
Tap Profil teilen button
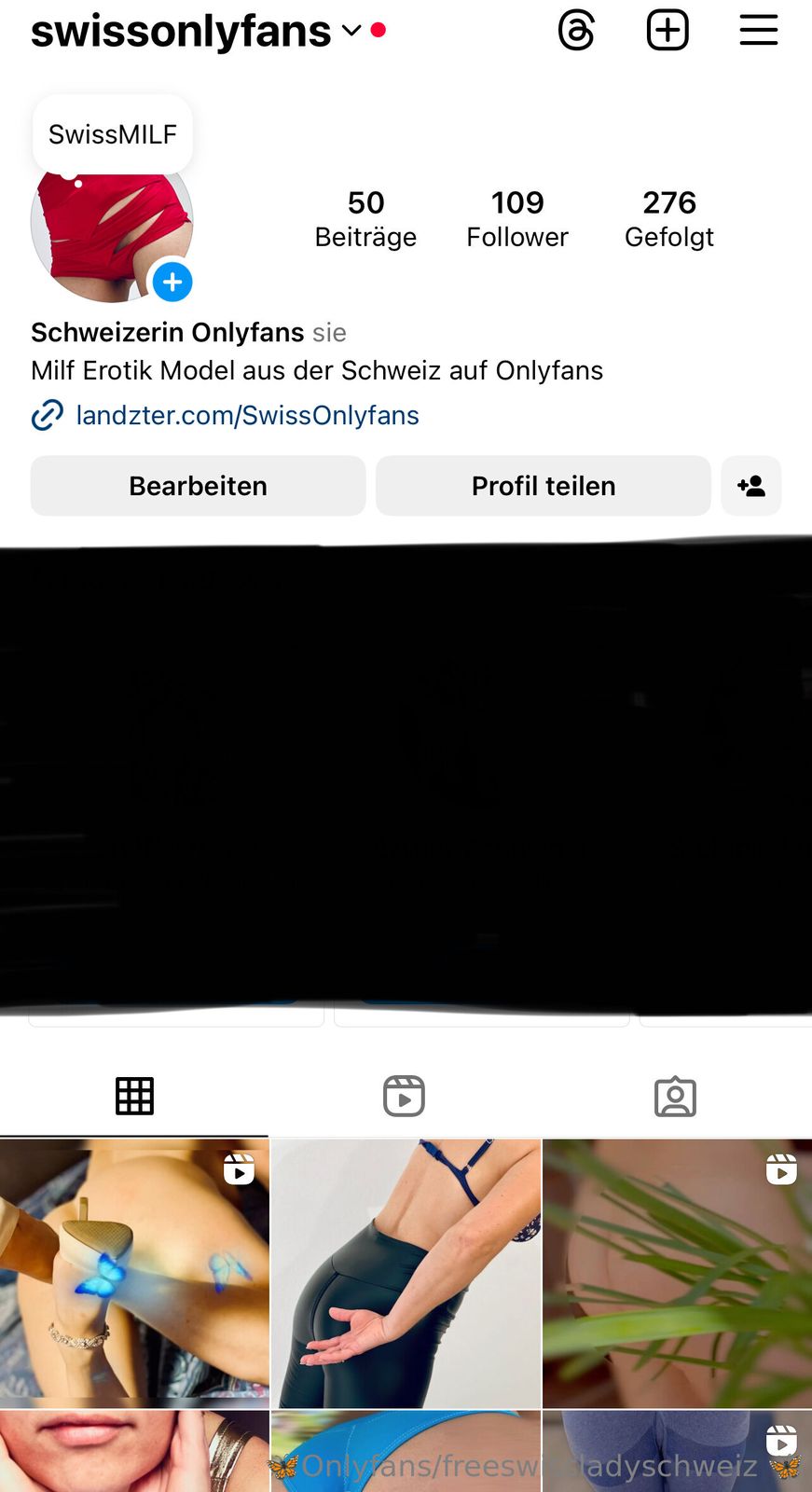[543, 486]
